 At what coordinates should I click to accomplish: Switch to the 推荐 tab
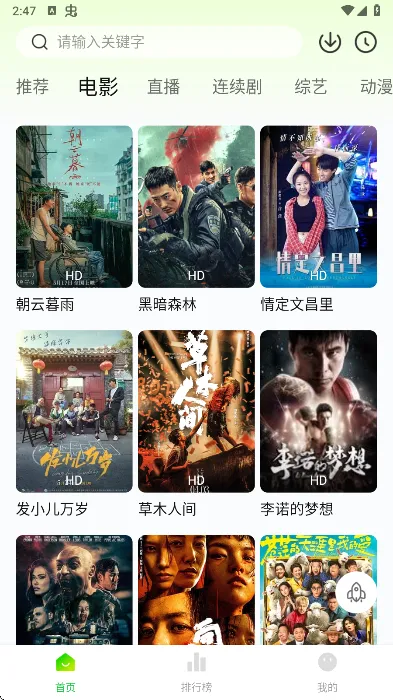[33, 87]
